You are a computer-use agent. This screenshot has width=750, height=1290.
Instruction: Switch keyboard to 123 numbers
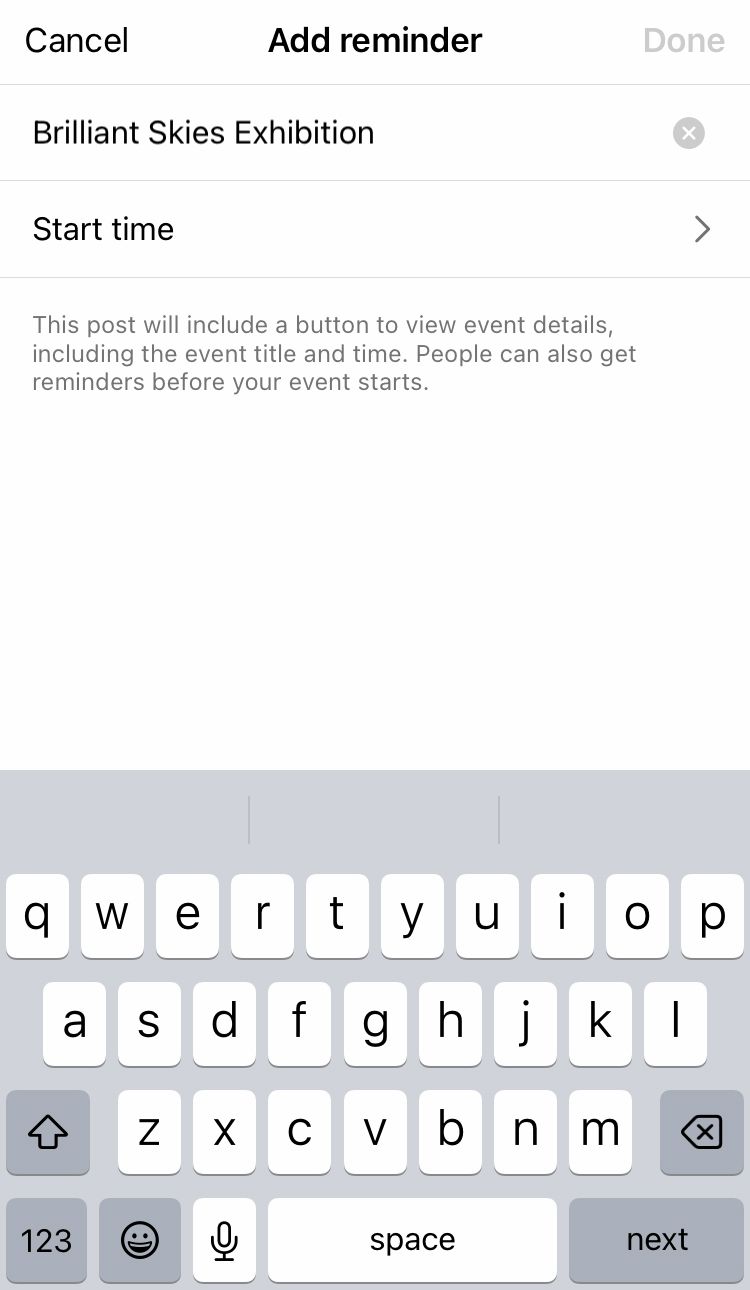click(47, 1240)
